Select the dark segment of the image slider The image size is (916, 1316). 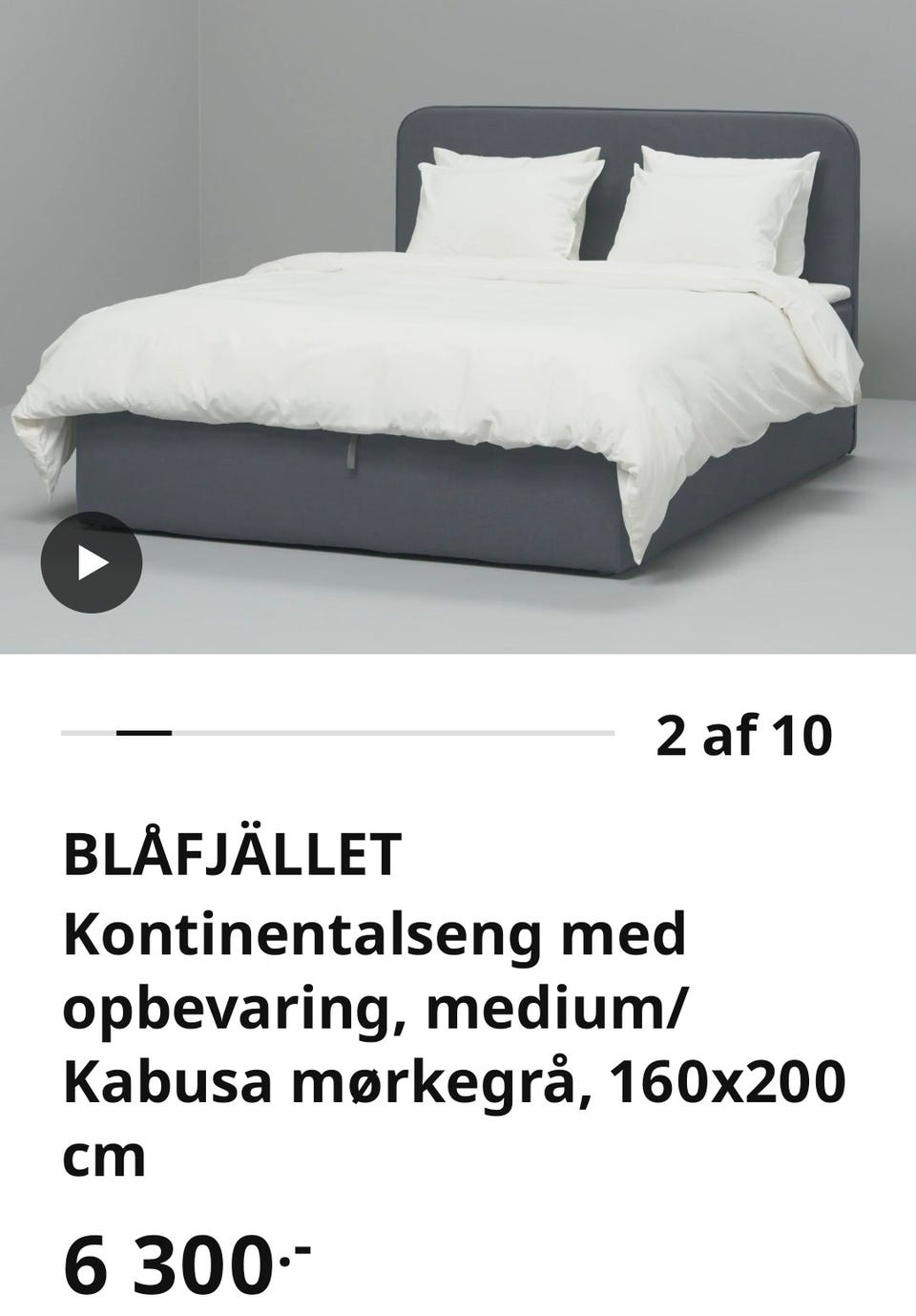pos(145,731)
